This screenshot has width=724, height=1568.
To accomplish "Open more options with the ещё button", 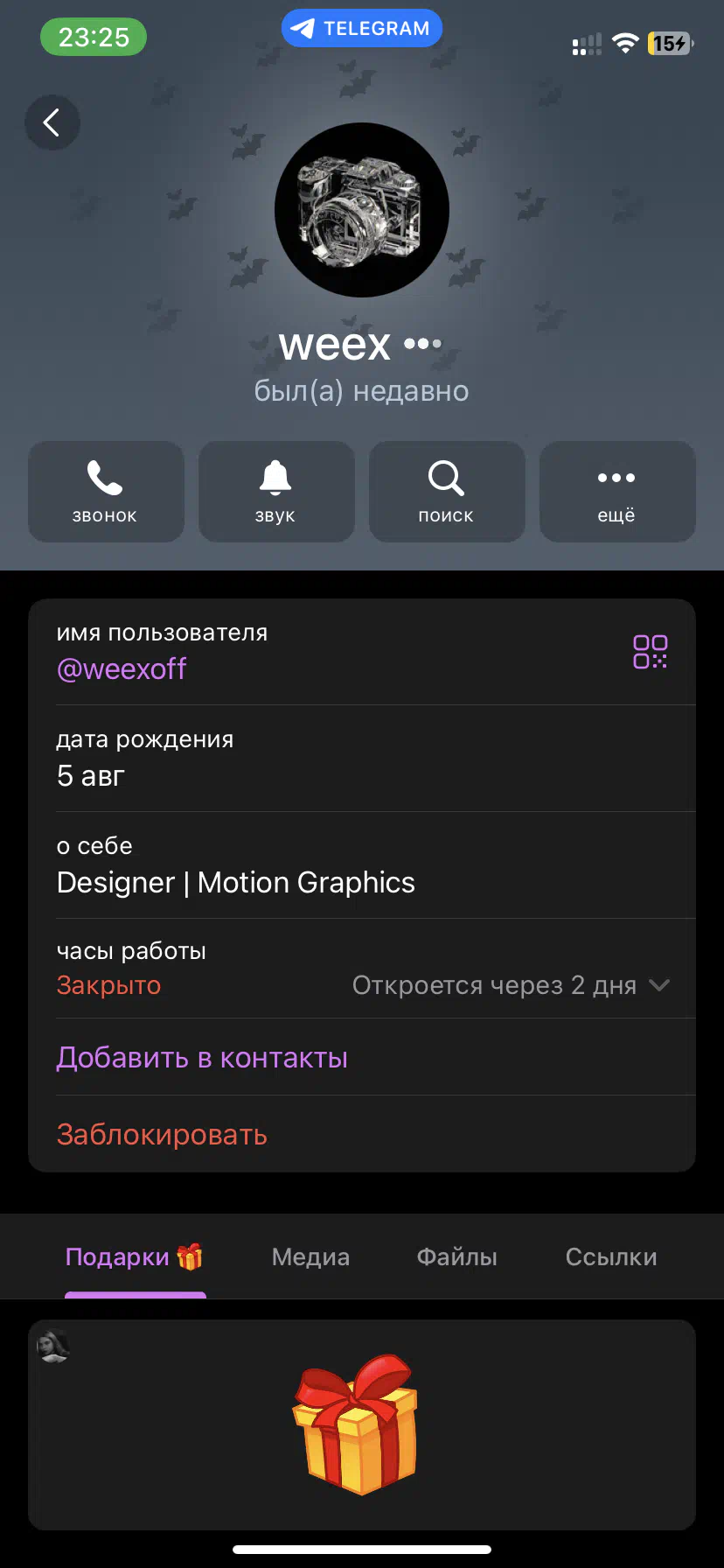I will click(617, 492).
